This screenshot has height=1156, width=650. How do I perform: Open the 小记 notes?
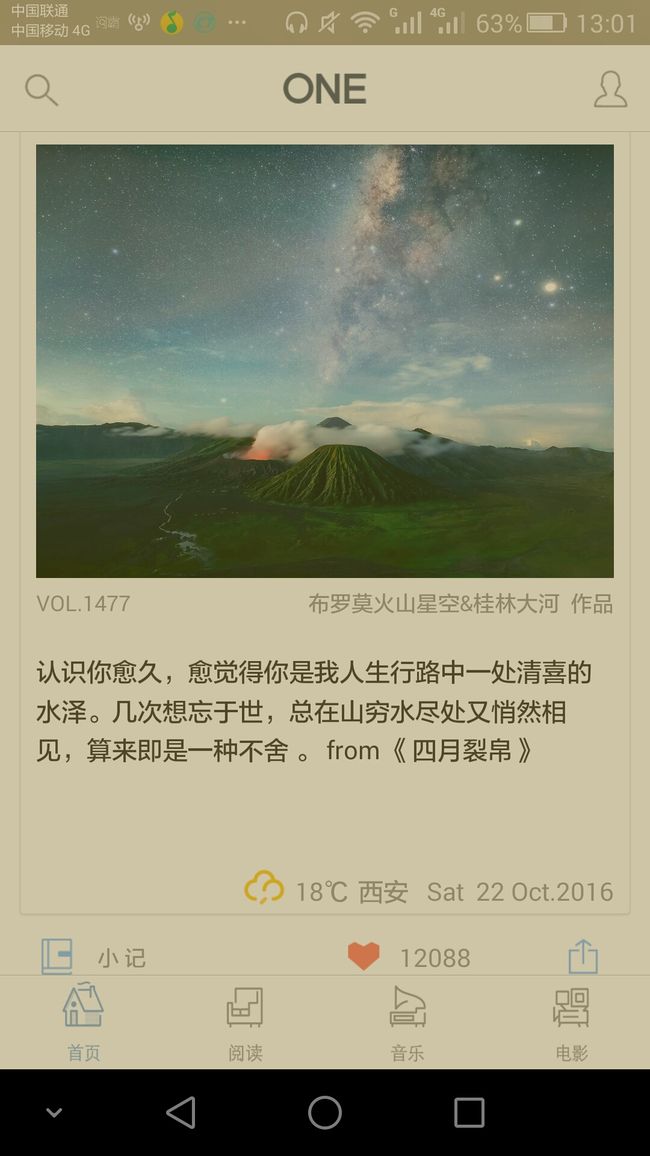click(94, 957)
